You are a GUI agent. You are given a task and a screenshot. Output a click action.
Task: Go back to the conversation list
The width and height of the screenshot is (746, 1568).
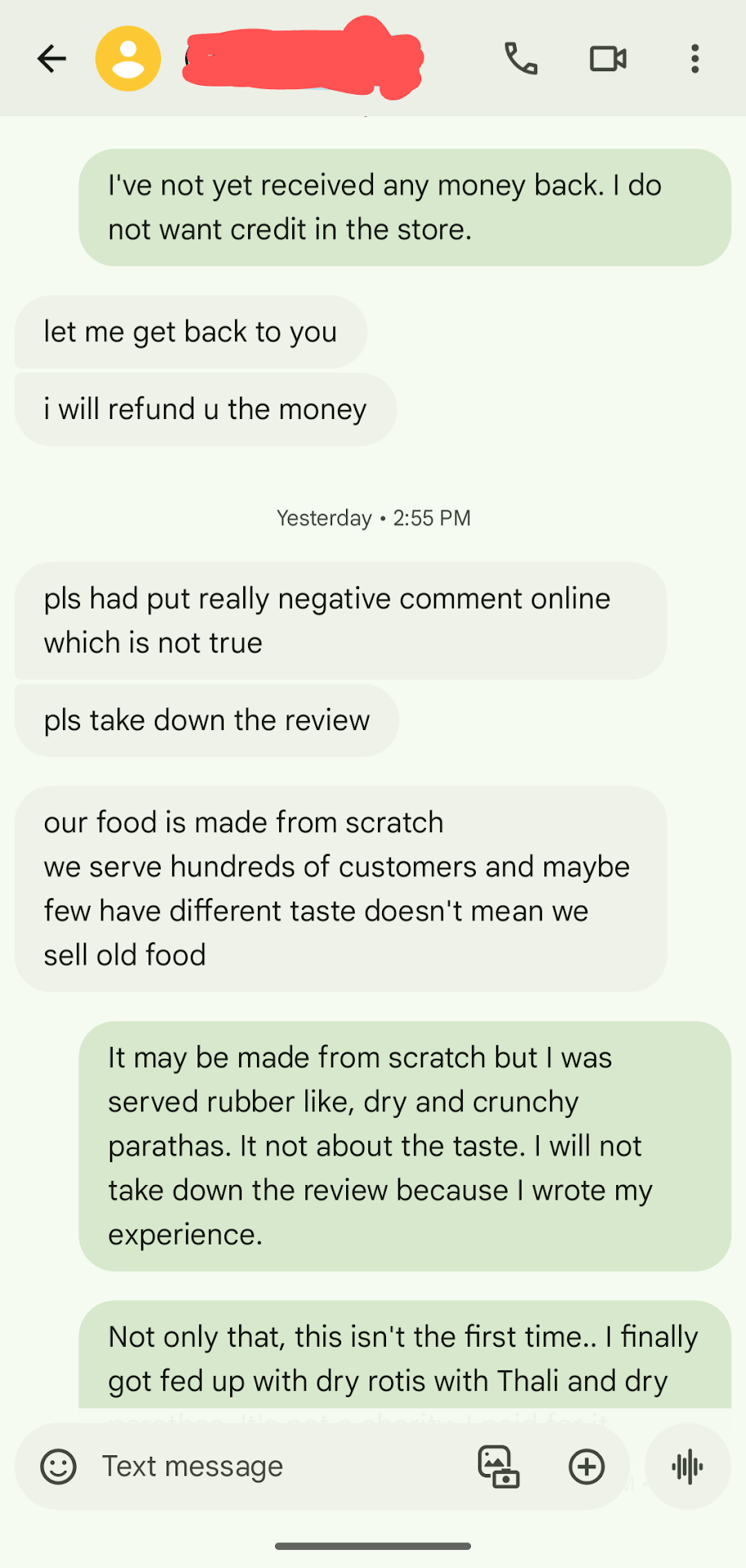coord(51,59)
